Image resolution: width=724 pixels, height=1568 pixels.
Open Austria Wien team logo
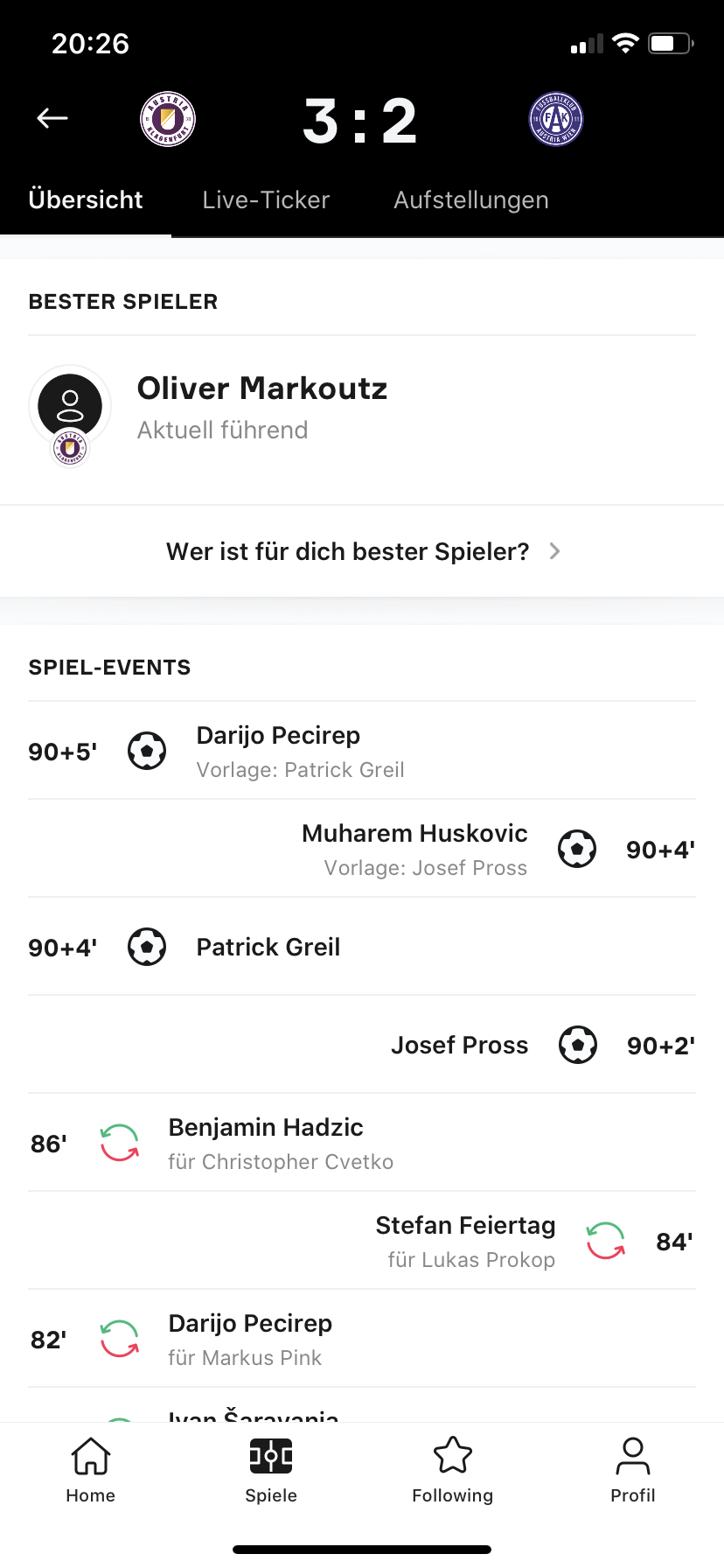tap(556, 119)
